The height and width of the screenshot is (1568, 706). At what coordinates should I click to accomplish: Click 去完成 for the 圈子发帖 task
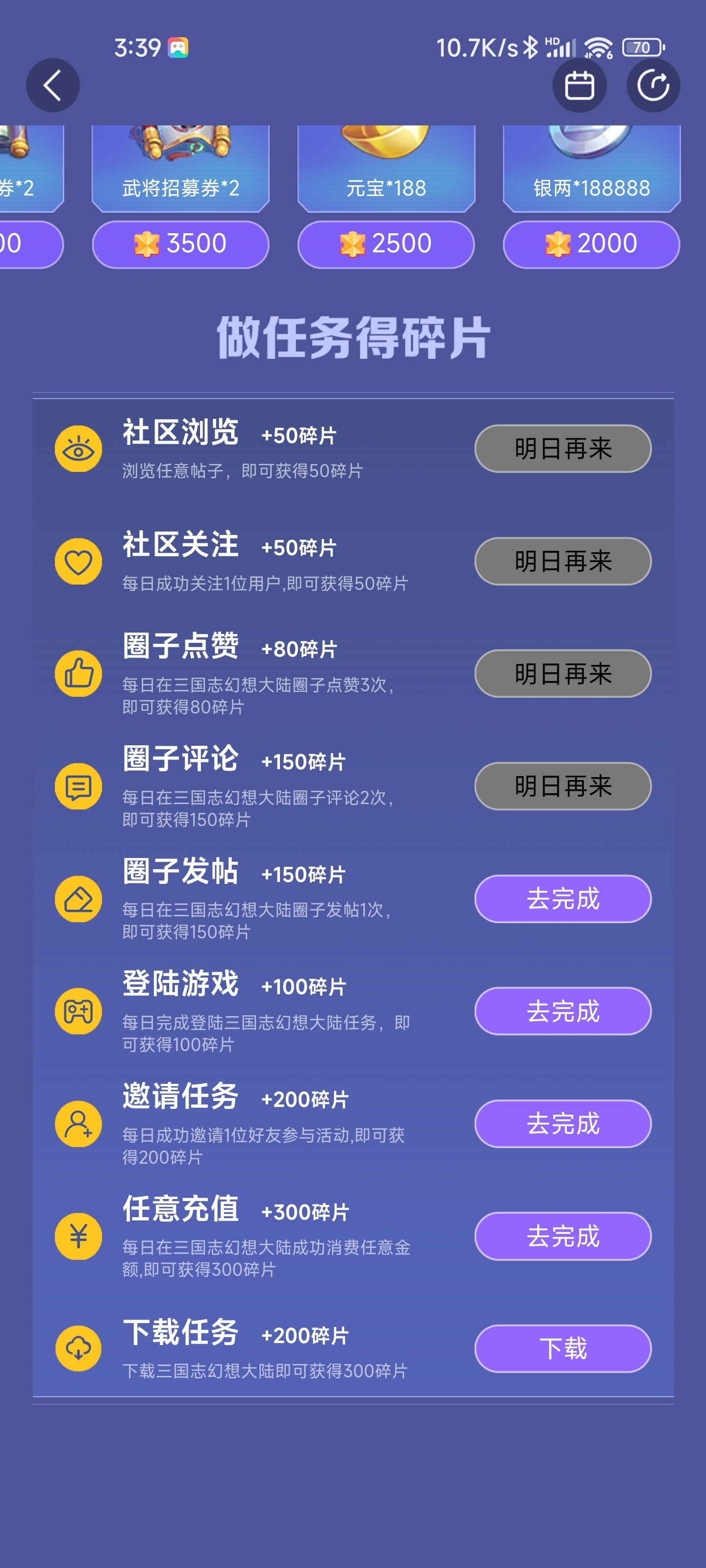click(562, 899)
